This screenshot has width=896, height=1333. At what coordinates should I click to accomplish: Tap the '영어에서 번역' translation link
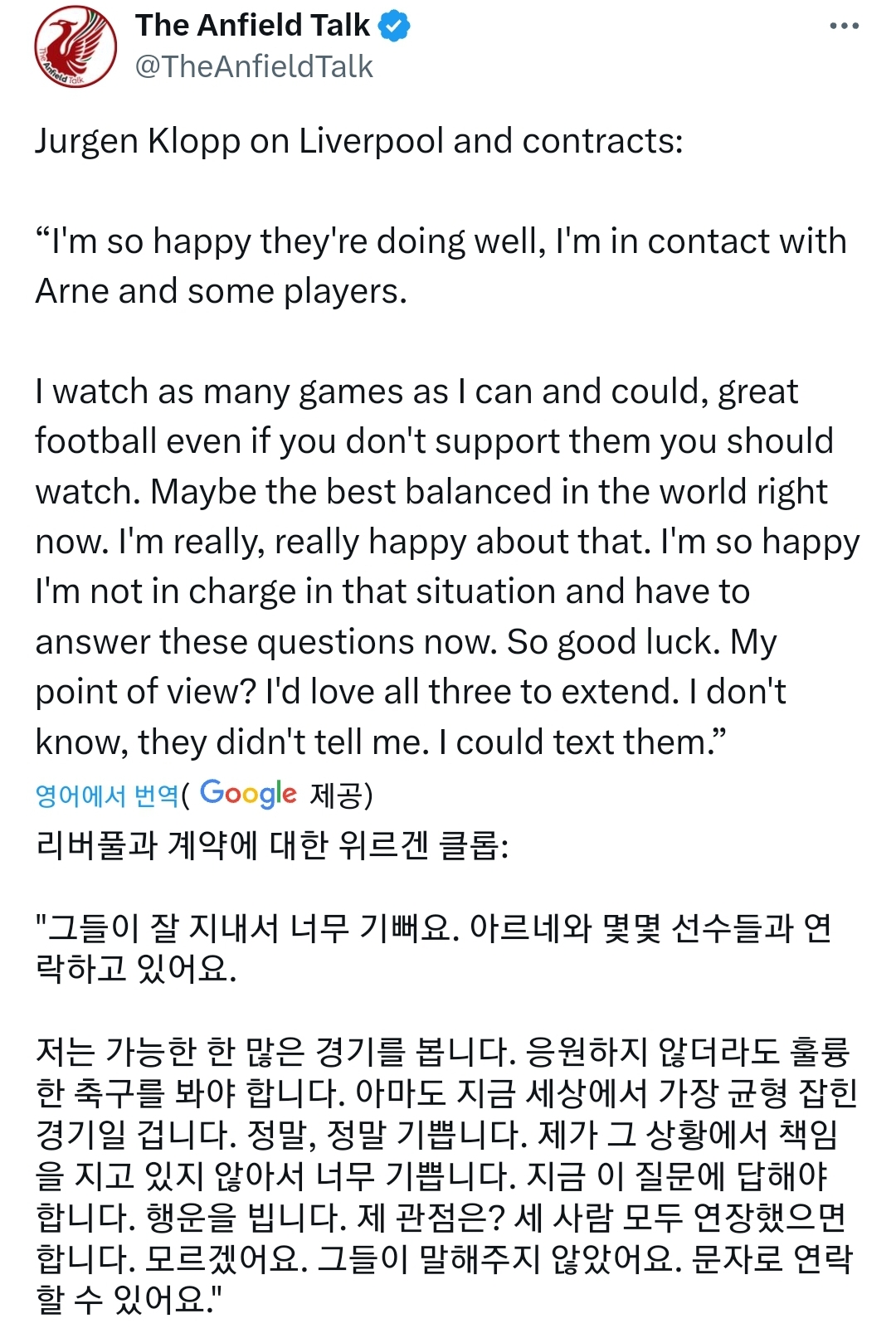pos(107,796)
